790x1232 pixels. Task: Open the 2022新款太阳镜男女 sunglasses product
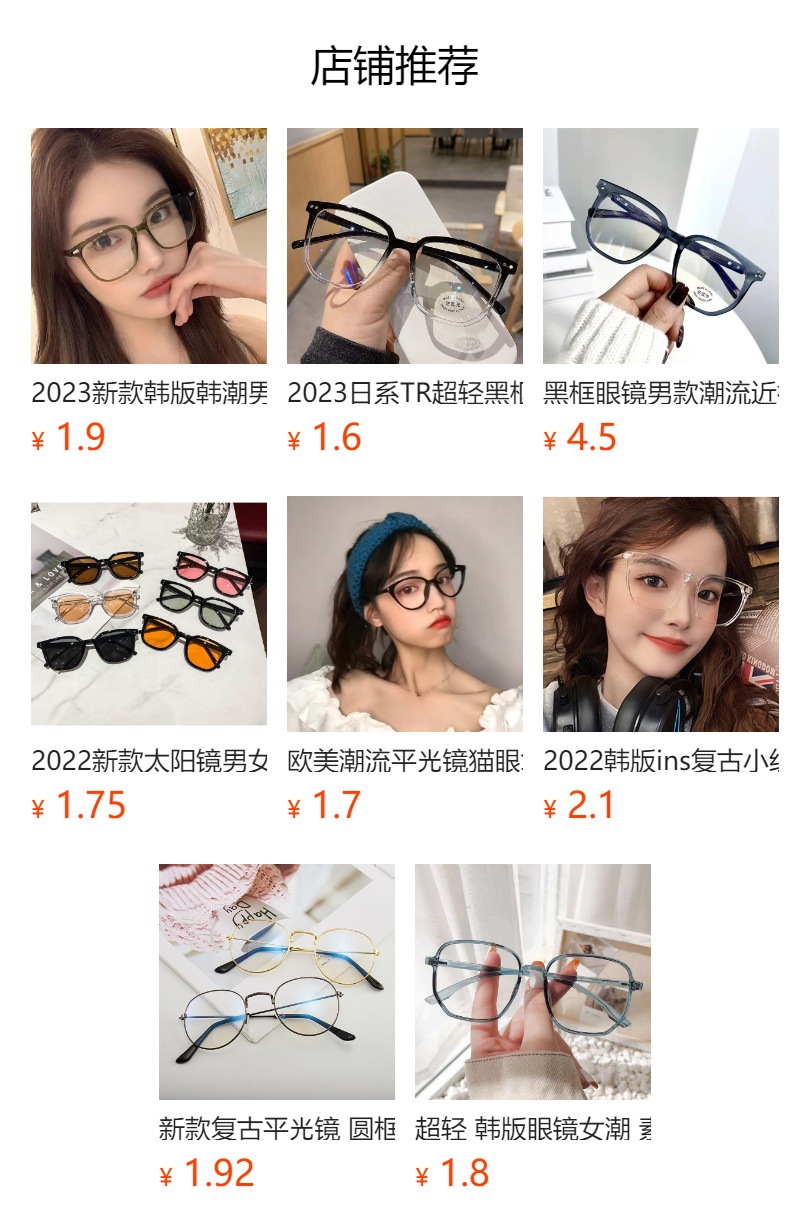point(149,614)
